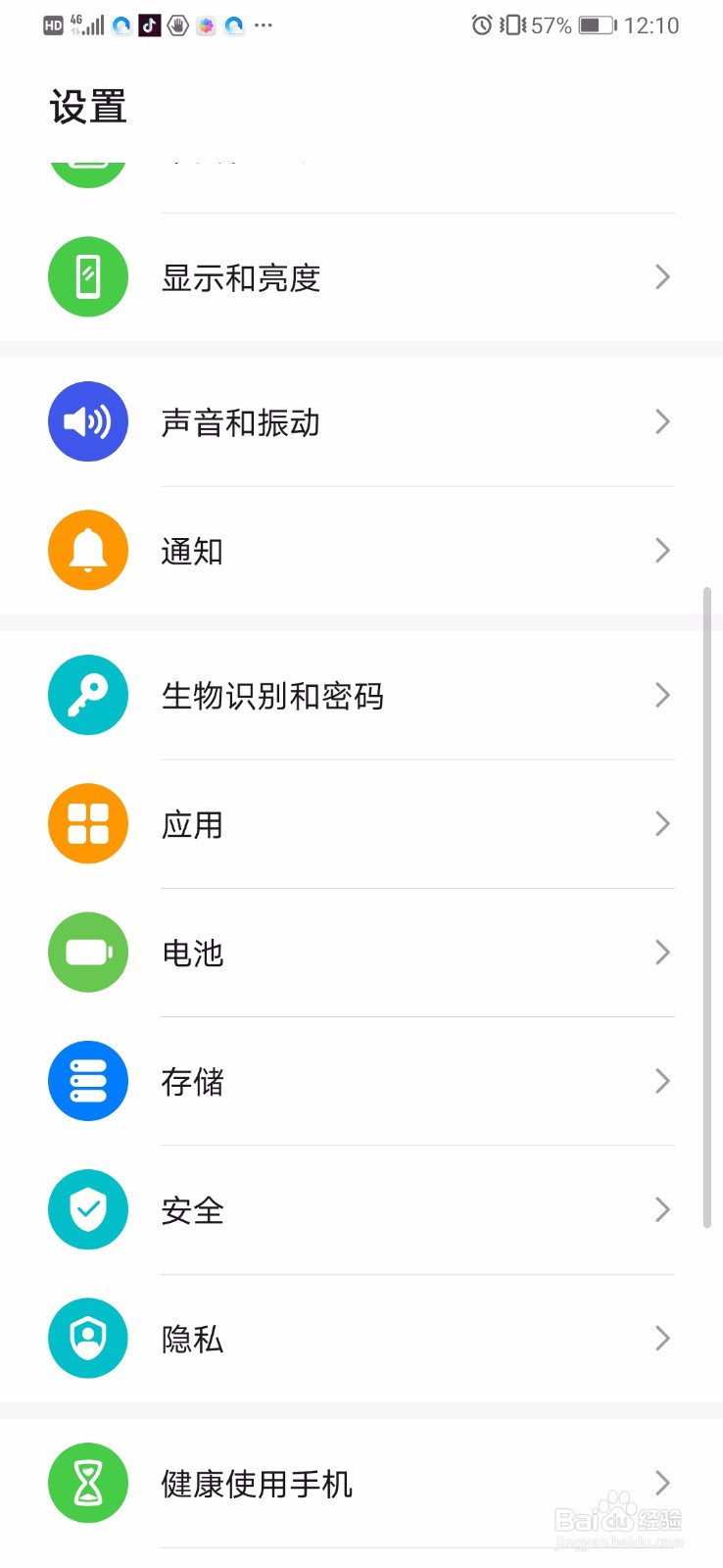
Task: Open 电池 using the green battery icon
Action: [87, 952]
